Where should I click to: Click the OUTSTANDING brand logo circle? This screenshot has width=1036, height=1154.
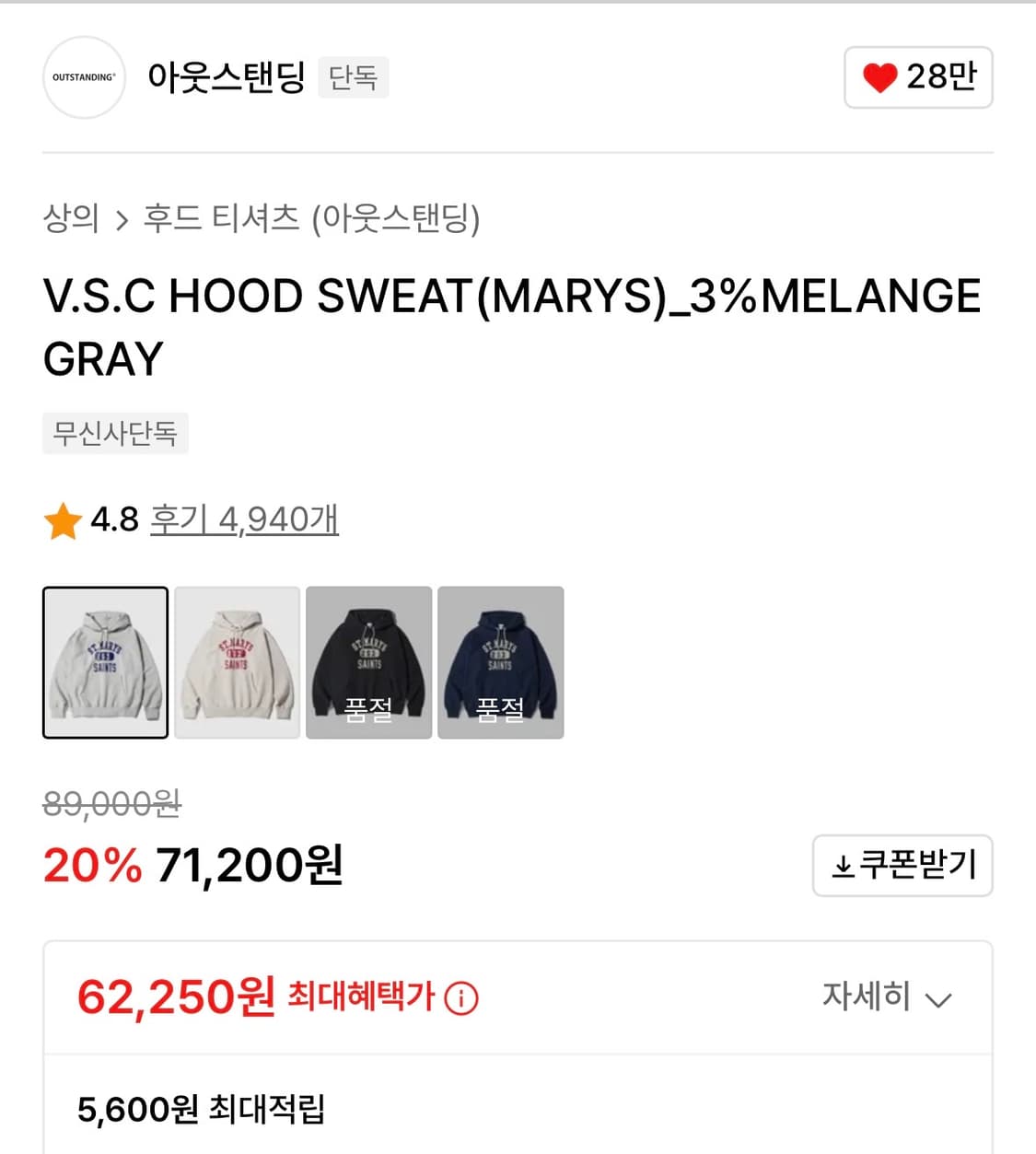click(x=84, y=77)
